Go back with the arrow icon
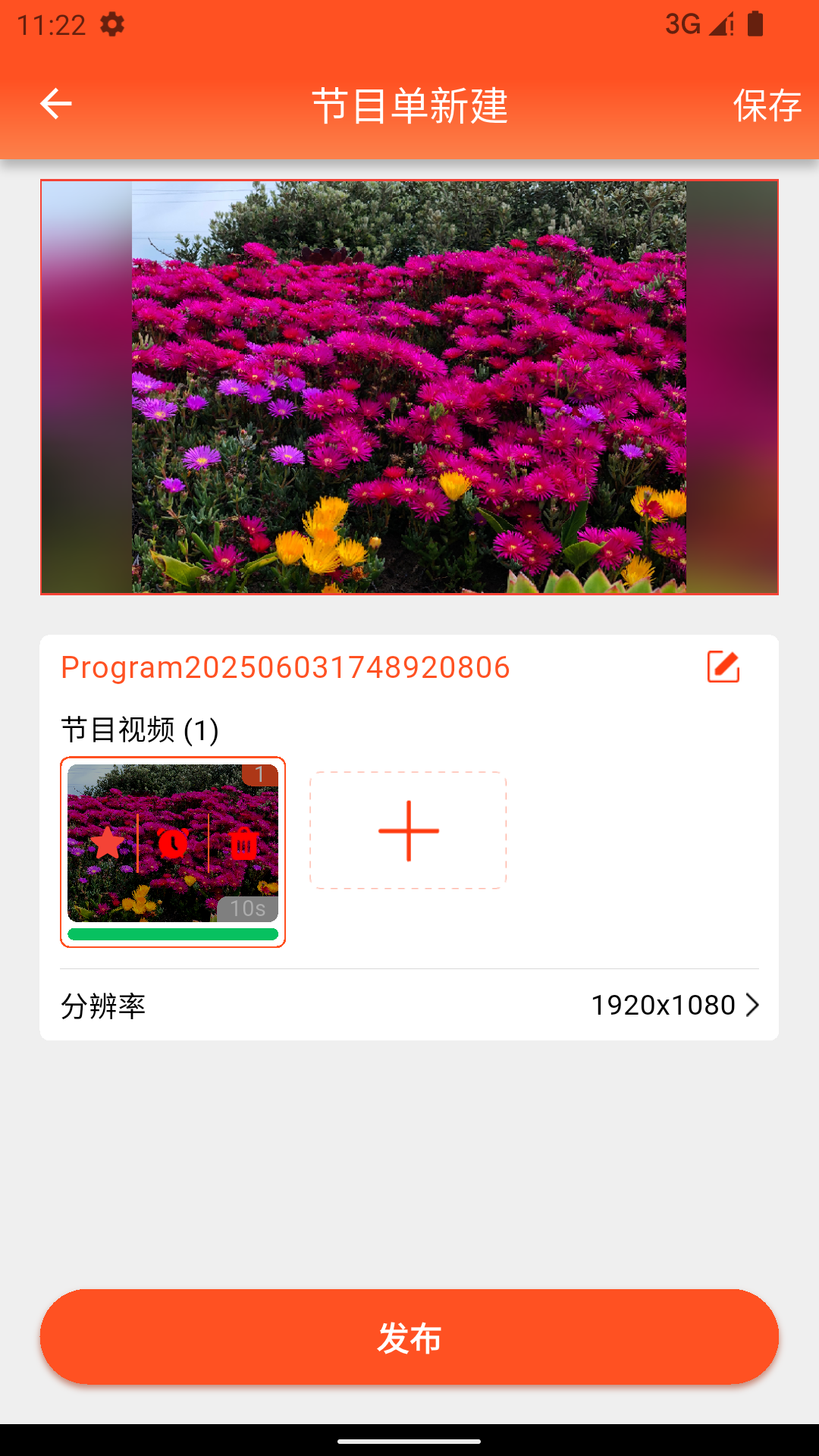The width and height of the screenshot is (819, 1456). click(x=54, y=105)
